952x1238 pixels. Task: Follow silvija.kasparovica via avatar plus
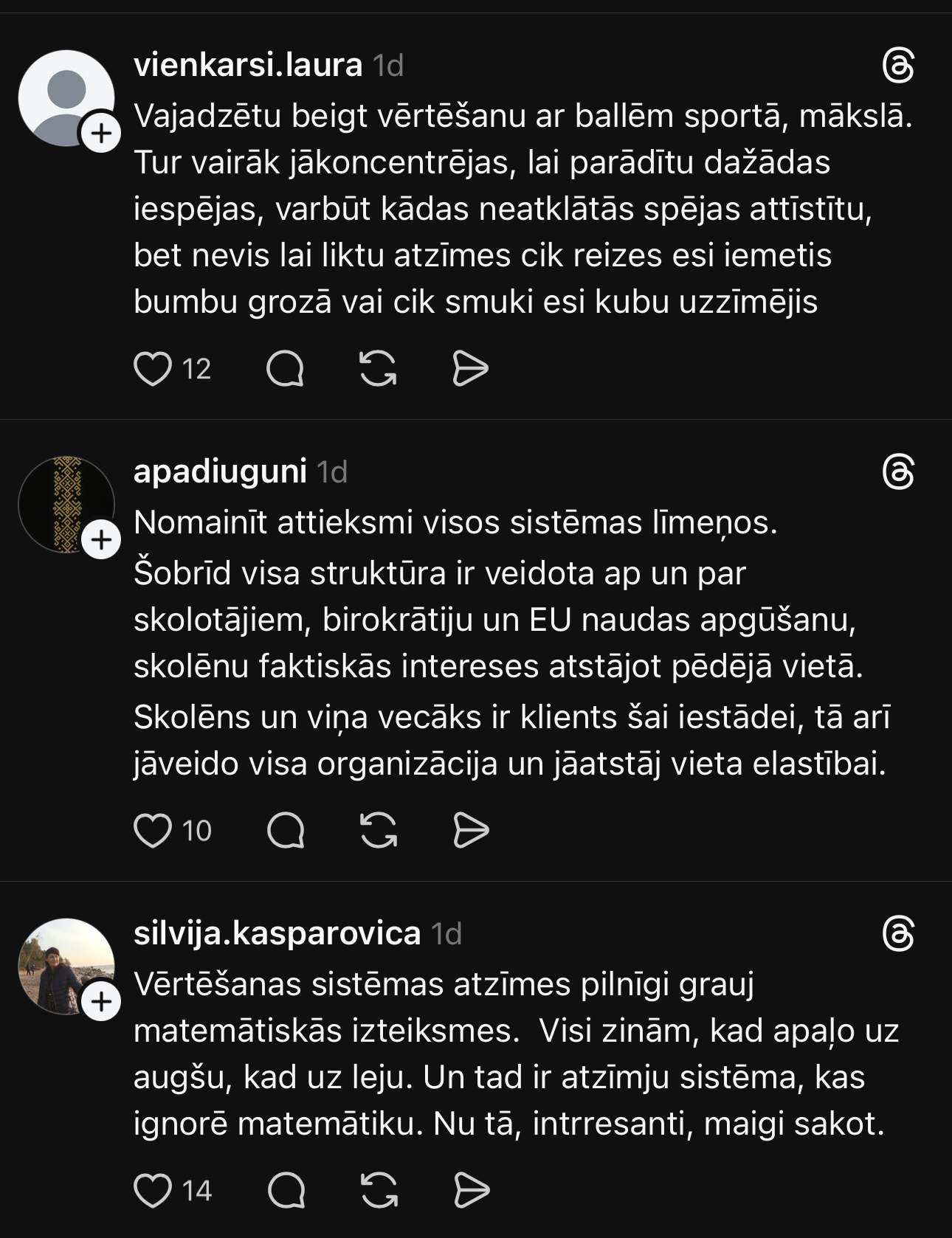point(101,1002)
